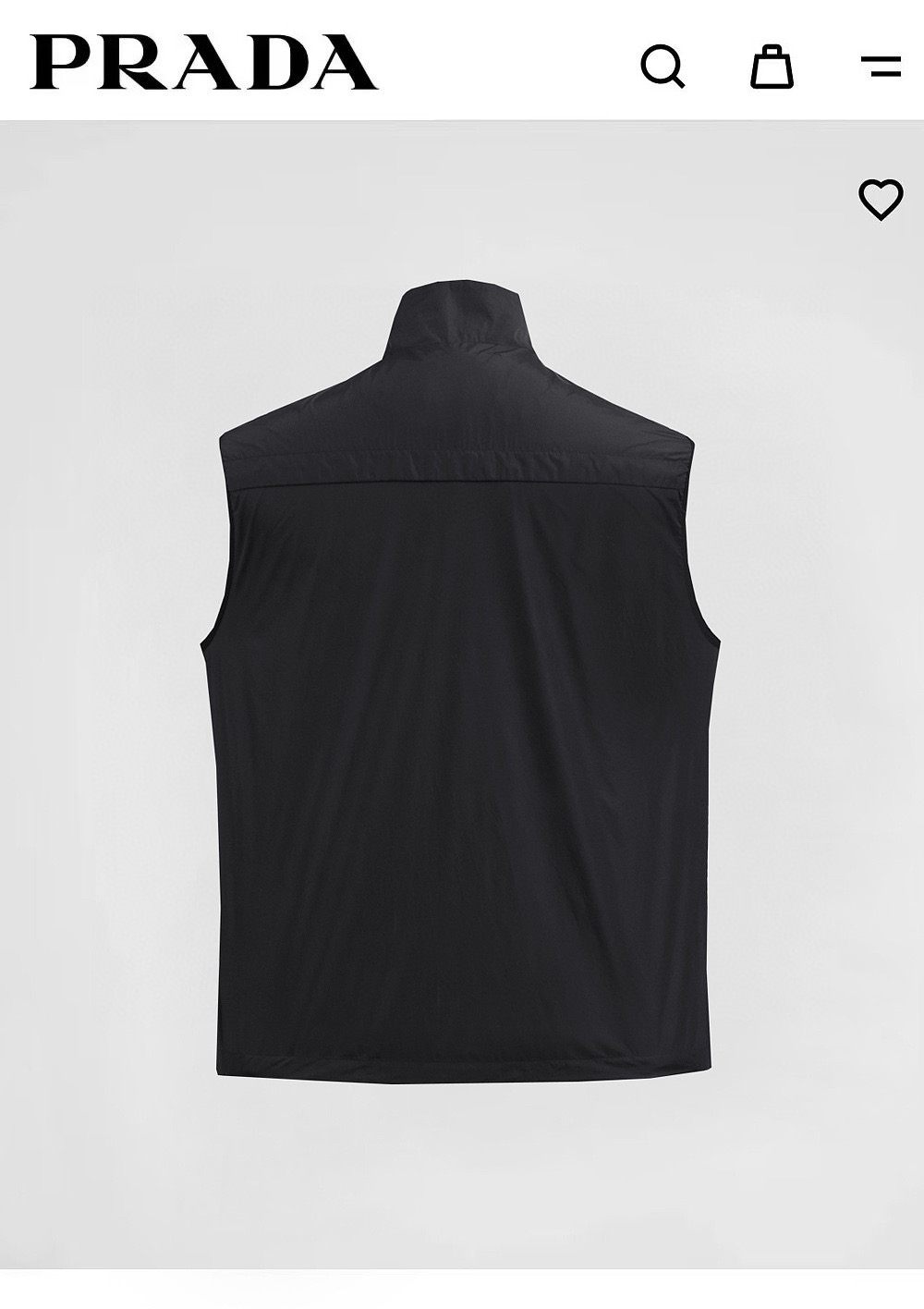View the shopping bag

pyautogui.click(x=772, y=66)
